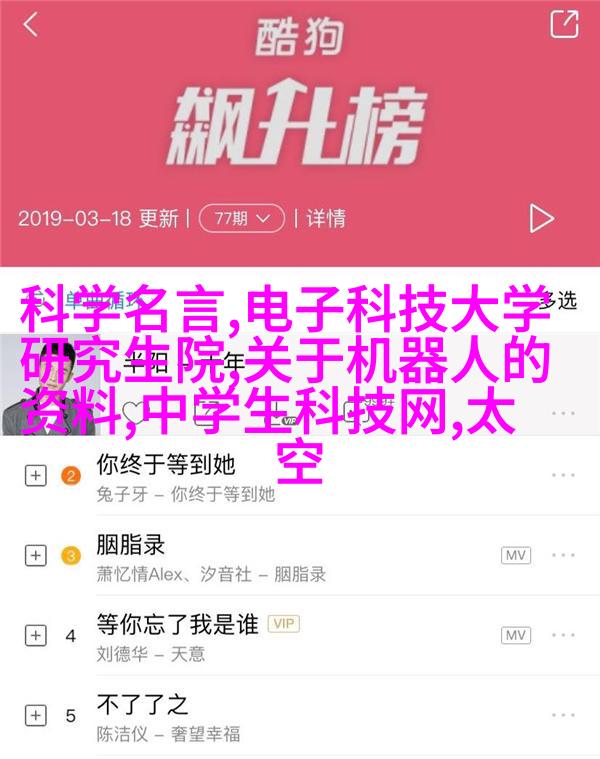
Task: Play all songs on the chart
Action: pos(541,218)
